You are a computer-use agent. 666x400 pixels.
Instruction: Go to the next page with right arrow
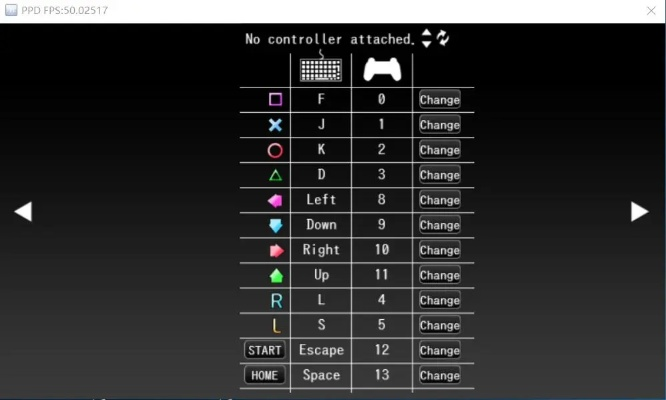[639, 211]
